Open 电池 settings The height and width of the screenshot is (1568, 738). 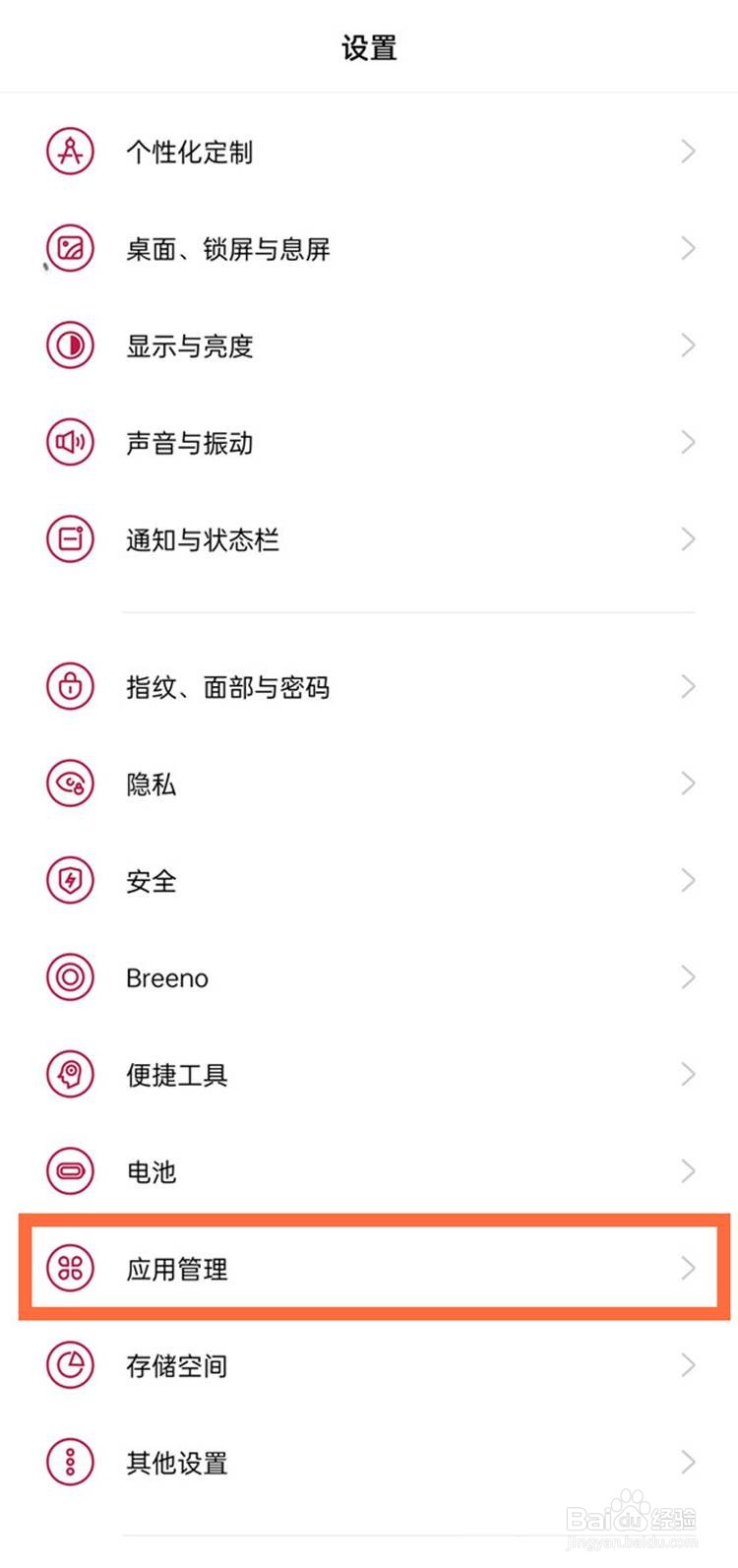tap(369, 1171)
